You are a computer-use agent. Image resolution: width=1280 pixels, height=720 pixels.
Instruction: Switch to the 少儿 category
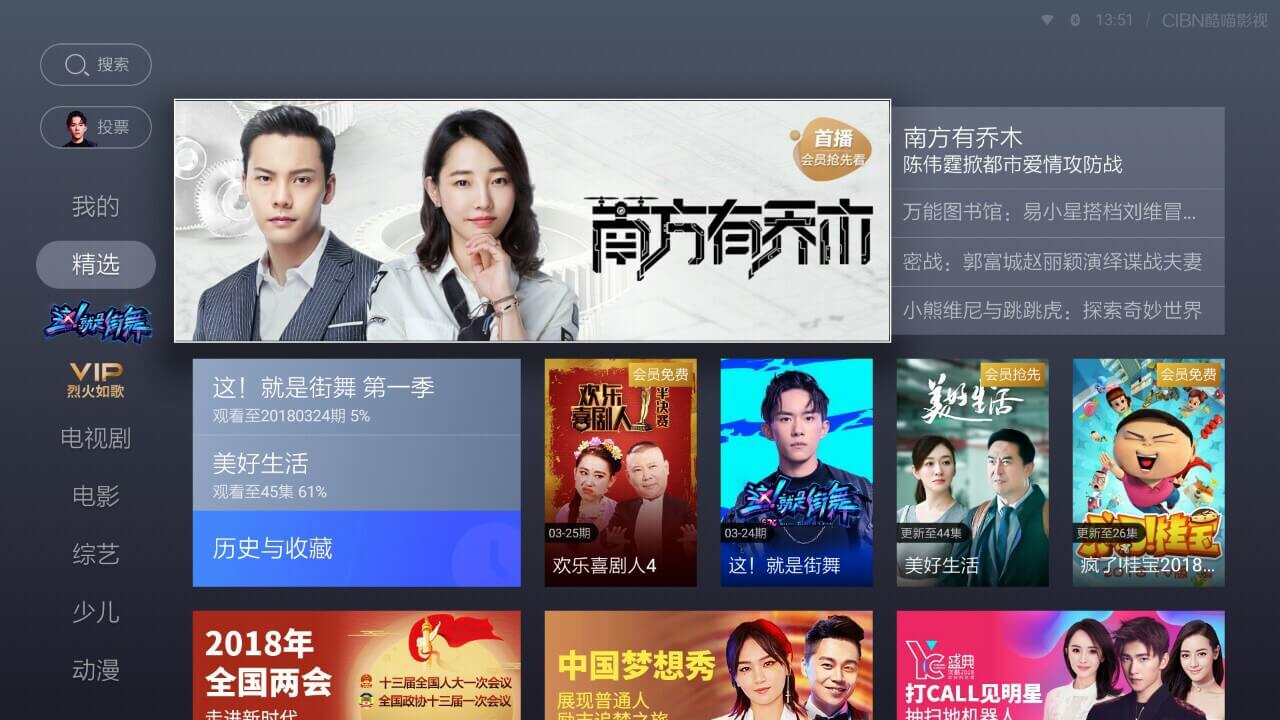96,612
